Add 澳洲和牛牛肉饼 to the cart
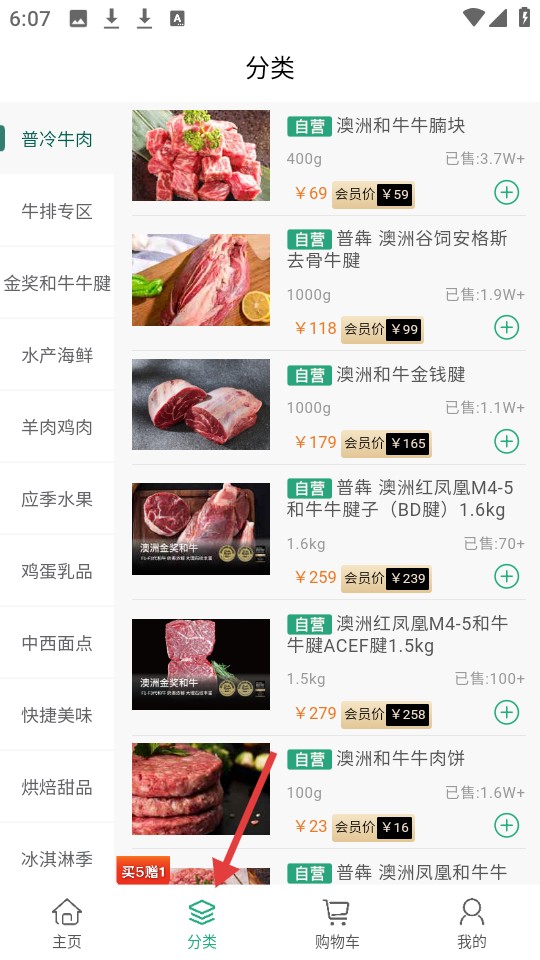The width and height of the screenshot is (540, 960). click(x=506, y=825)
